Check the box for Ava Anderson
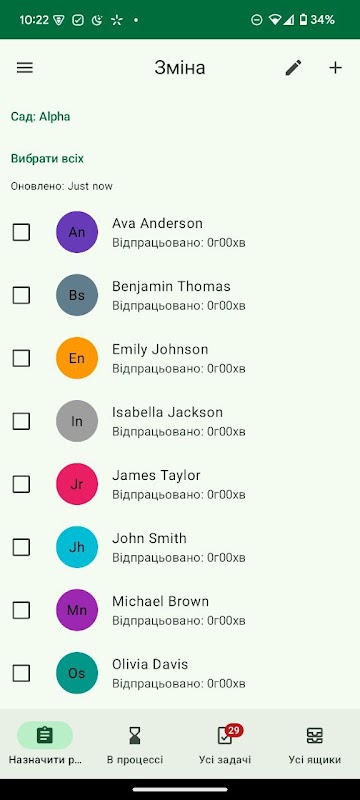360x800 pixels. click(x=21, y=232)
